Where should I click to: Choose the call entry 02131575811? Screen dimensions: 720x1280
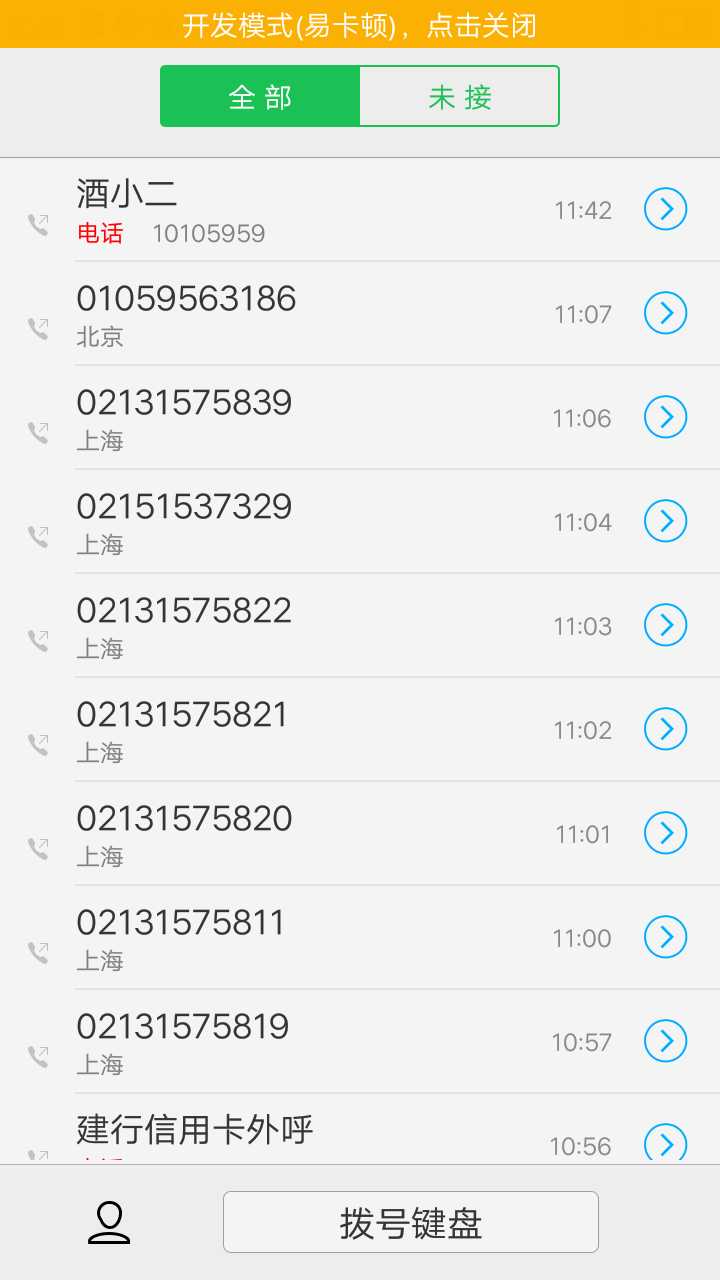(300, 939)
